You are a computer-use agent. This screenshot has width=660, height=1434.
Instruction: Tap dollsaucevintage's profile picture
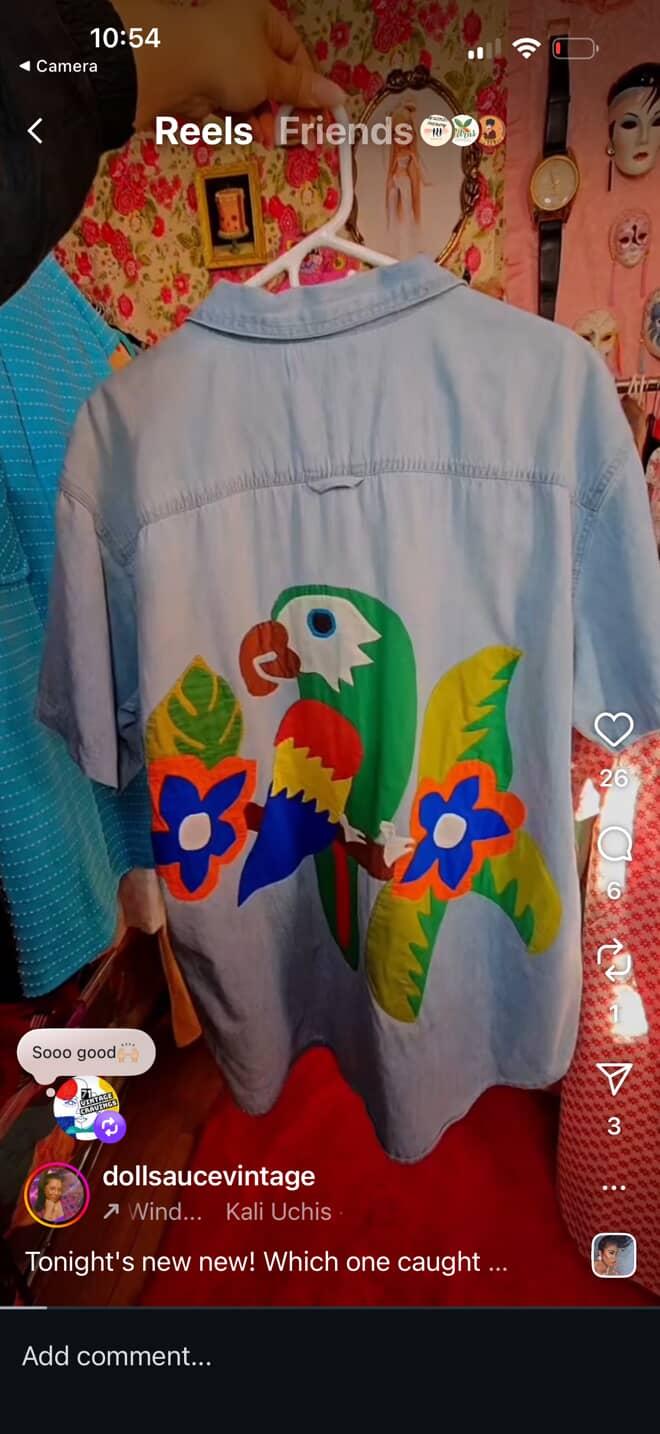(56, 1194)
